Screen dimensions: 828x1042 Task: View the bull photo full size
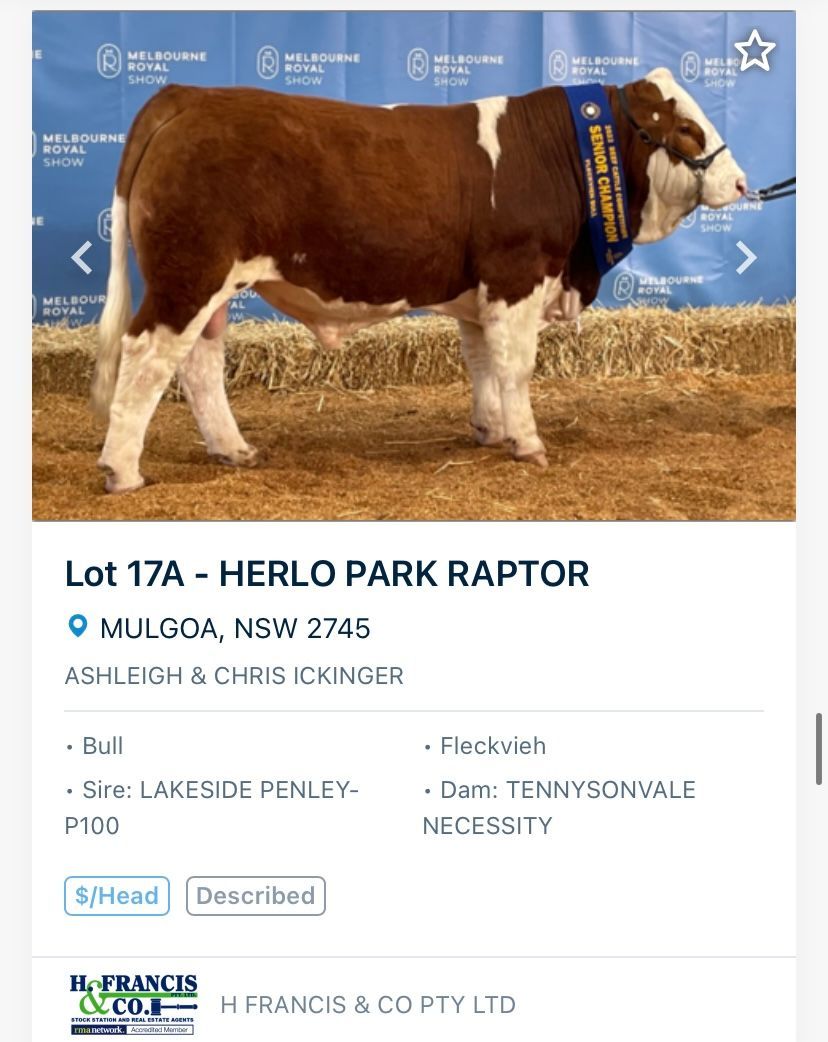pos(414,300)
